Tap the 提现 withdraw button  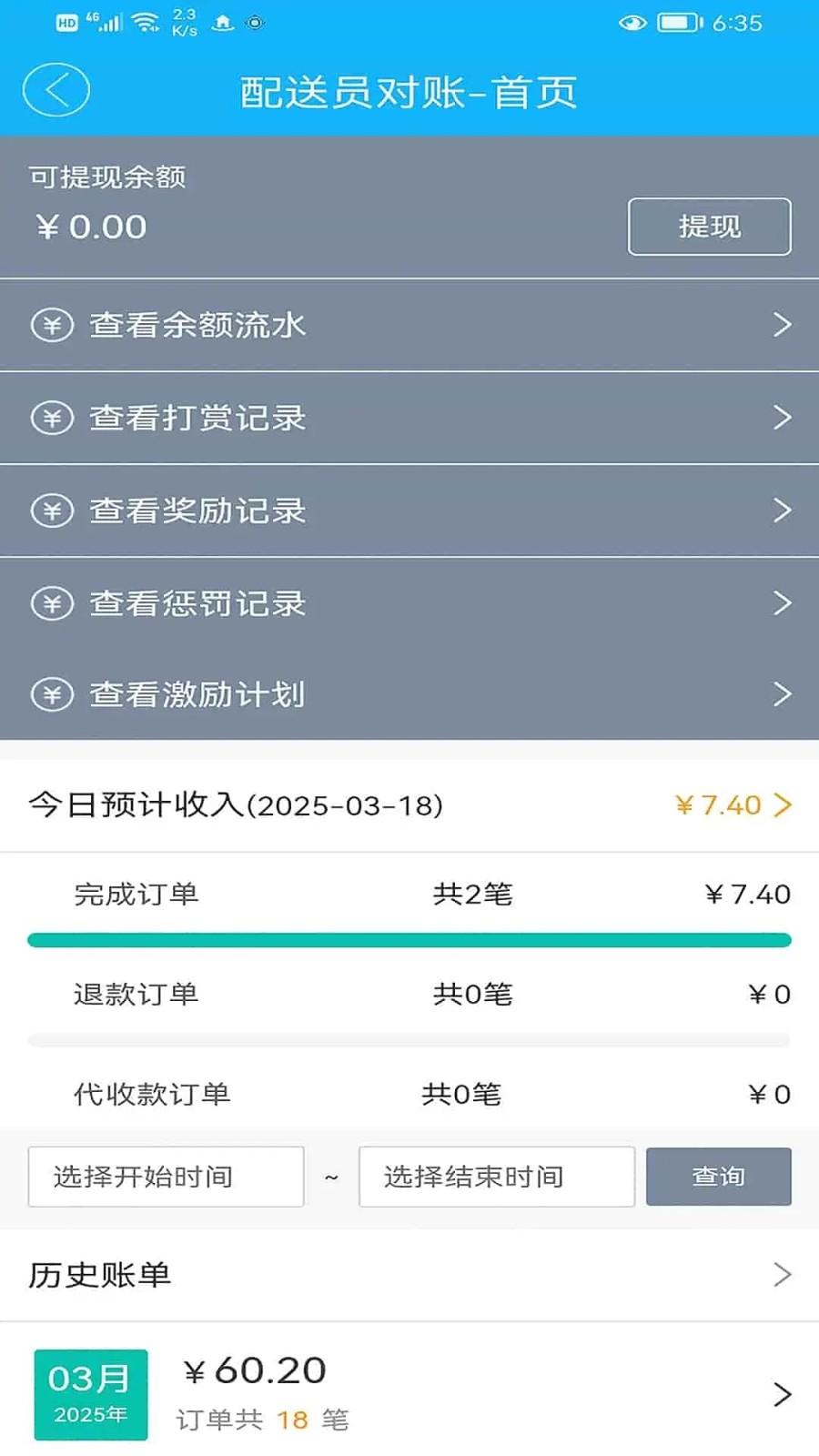[x=709, y=226]
